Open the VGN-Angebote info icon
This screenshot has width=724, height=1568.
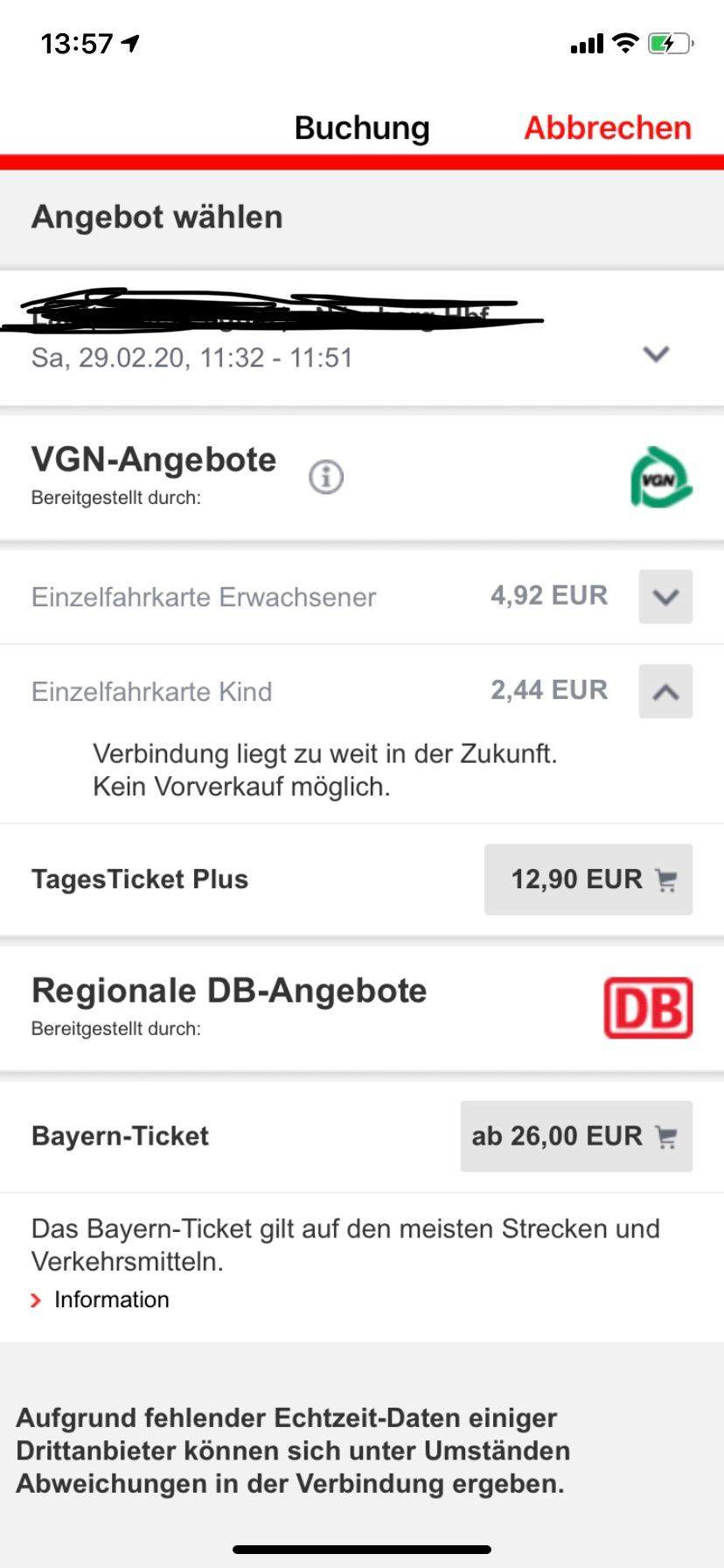(x=326, y=477)
